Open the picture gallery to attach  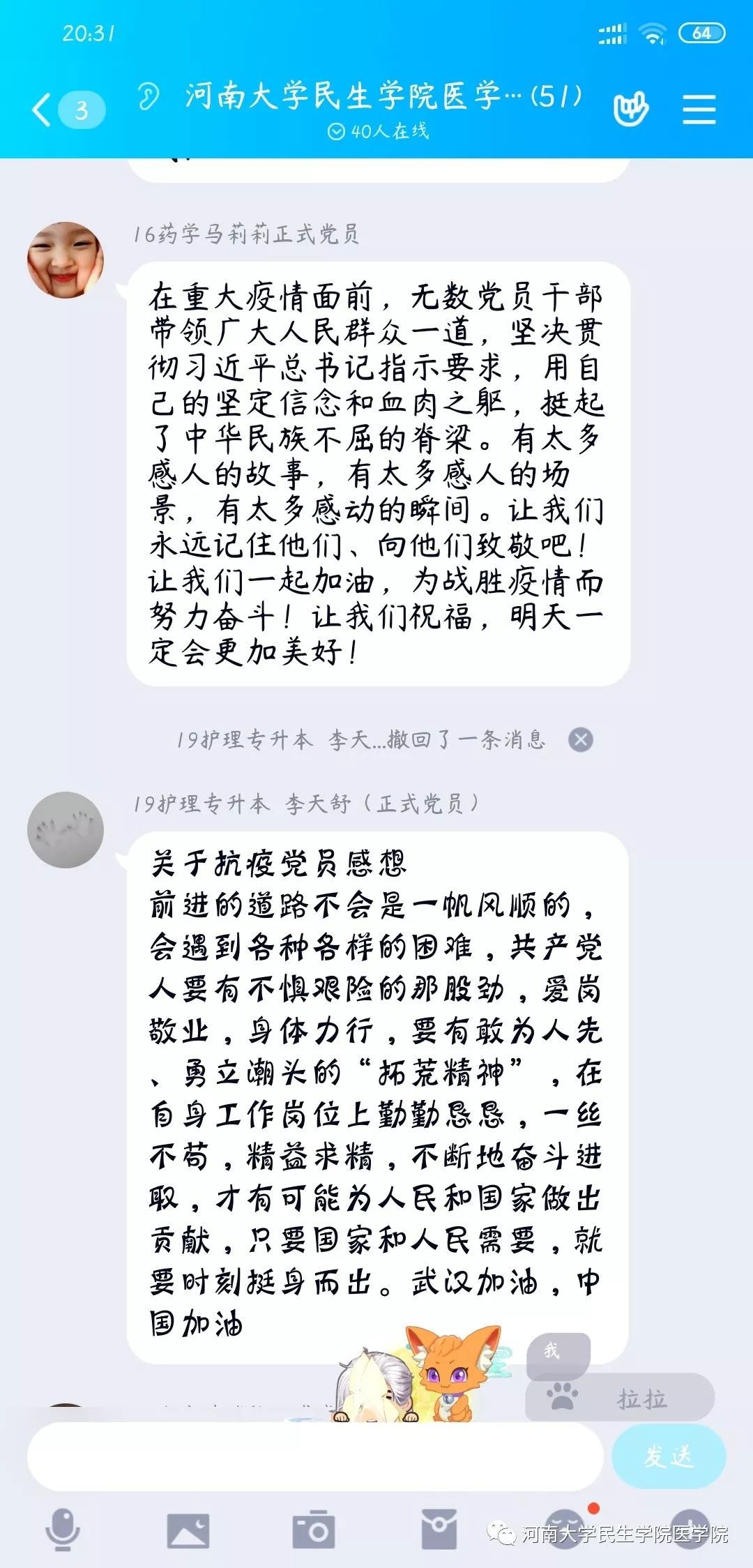click(x=188, y=1530)
